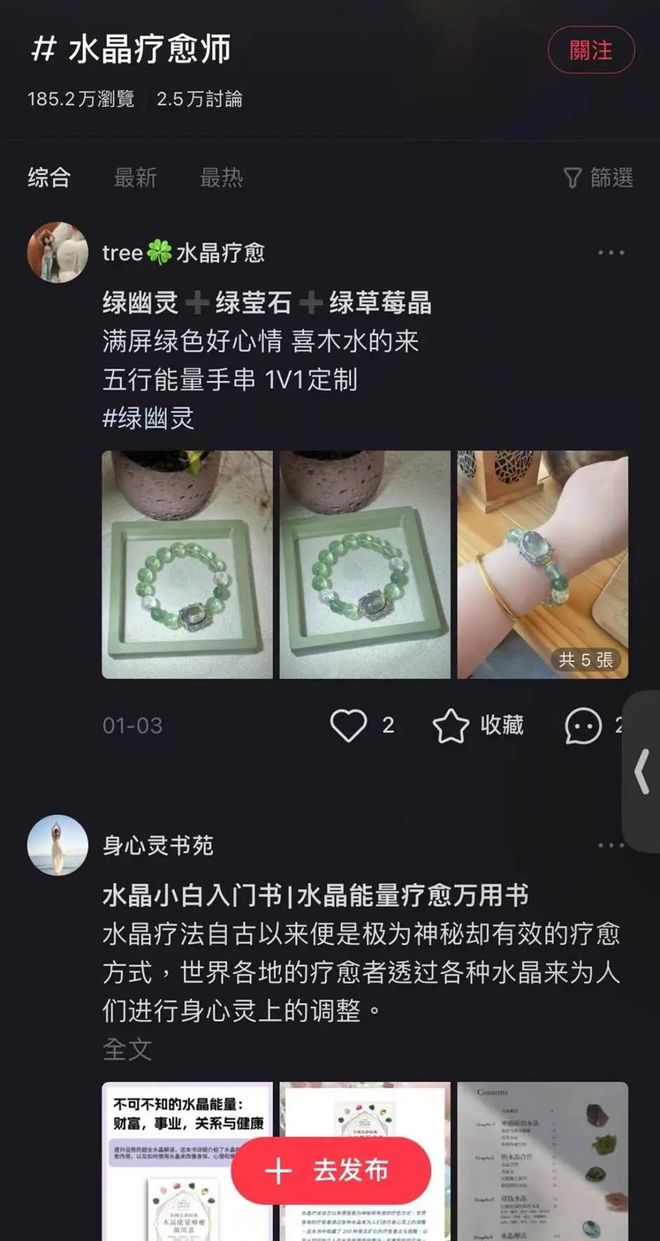Follow the 水晶疗愈师 topic via 關注

(591, 50)
